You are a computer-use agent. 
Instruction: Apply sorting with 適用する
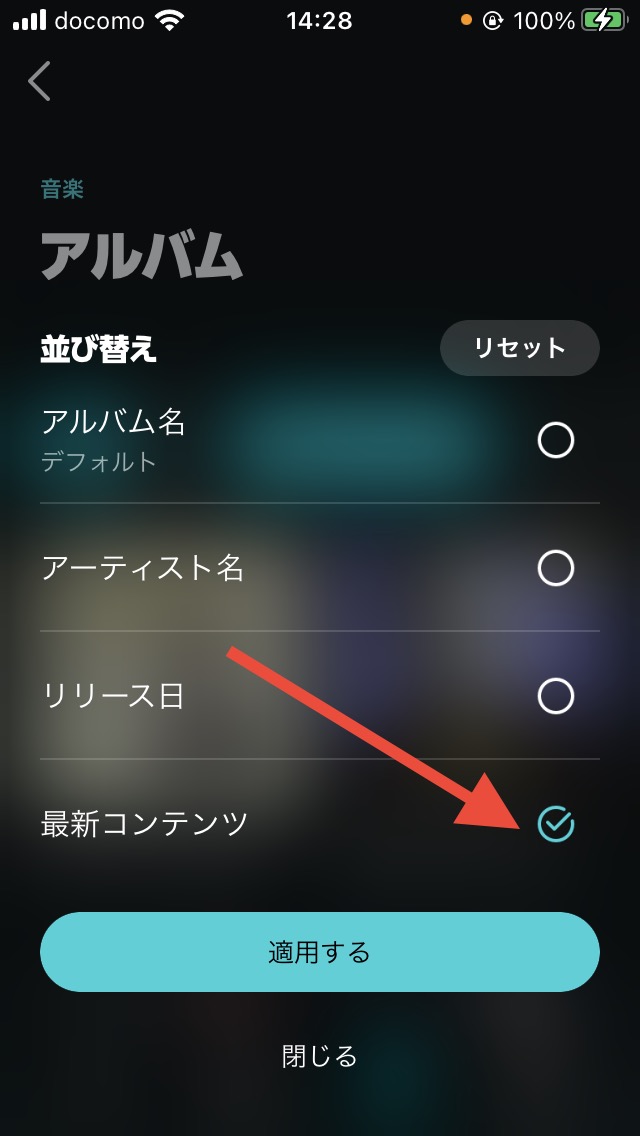click(x=320, y=951)
